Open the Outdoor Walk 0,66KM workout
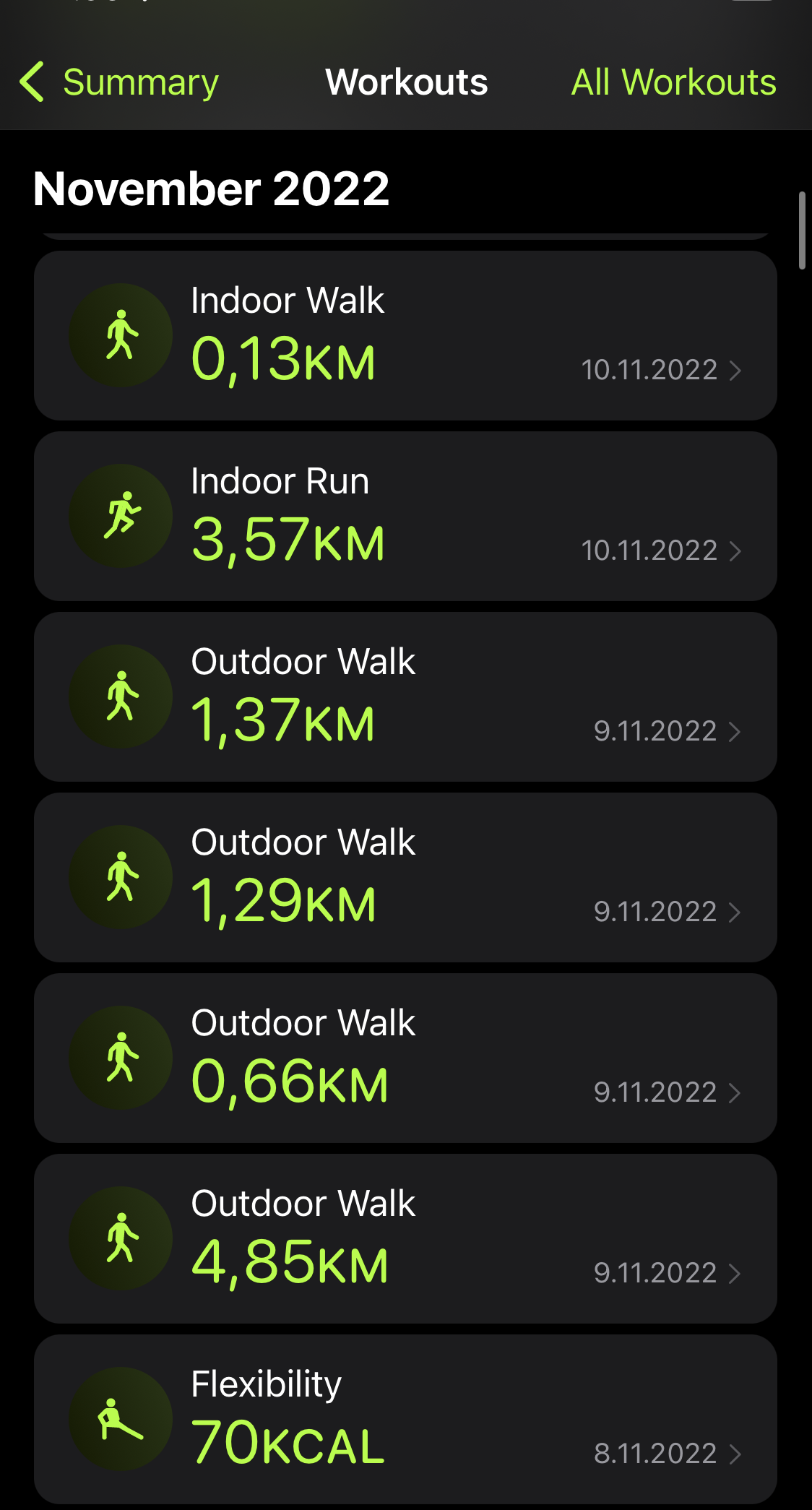The width and height of the screenshot is (812, 1510). coord(405,1058)
